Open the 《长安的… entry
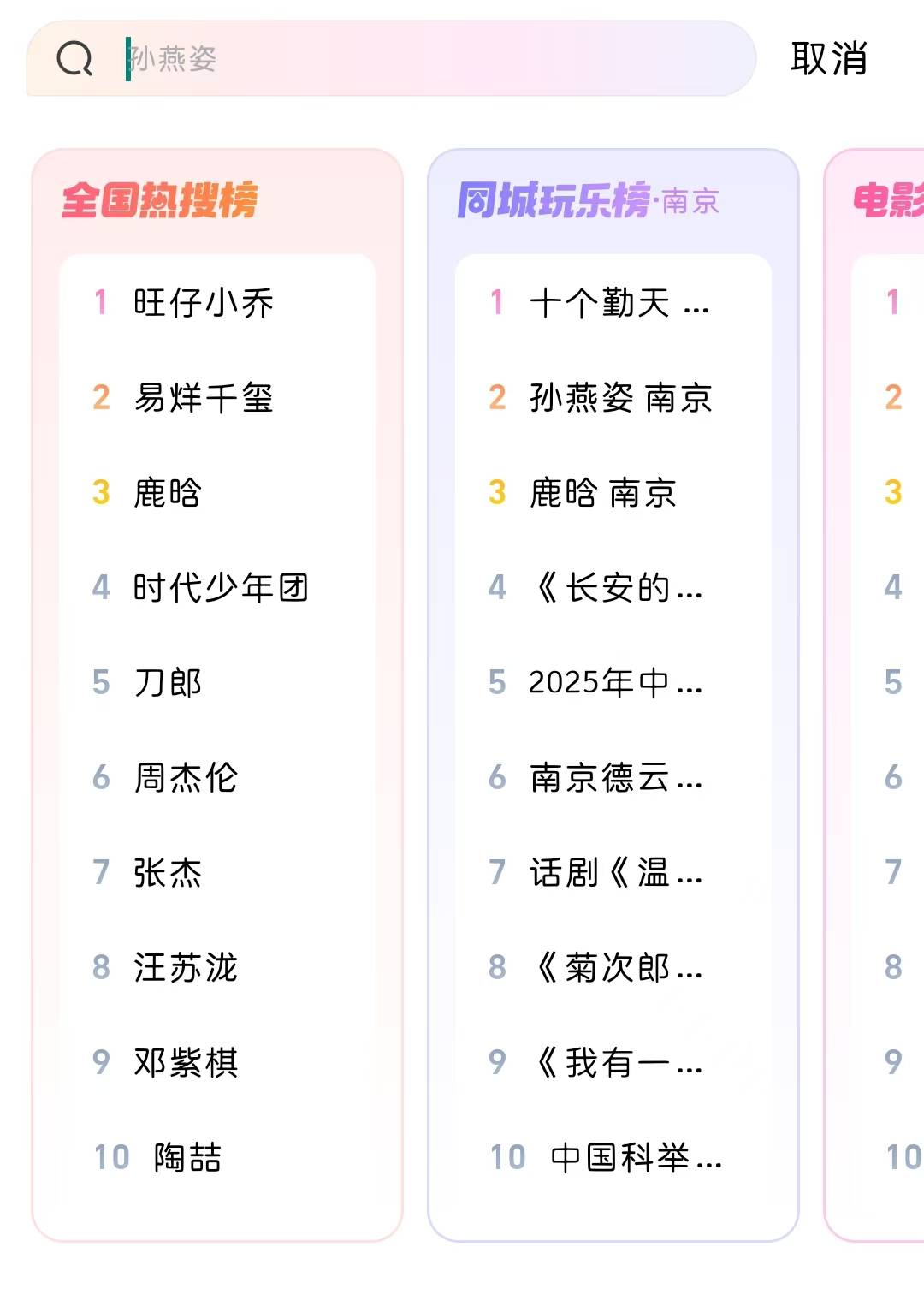The width and height of the screenshot is (924, 1312). [x=616, y=587]
